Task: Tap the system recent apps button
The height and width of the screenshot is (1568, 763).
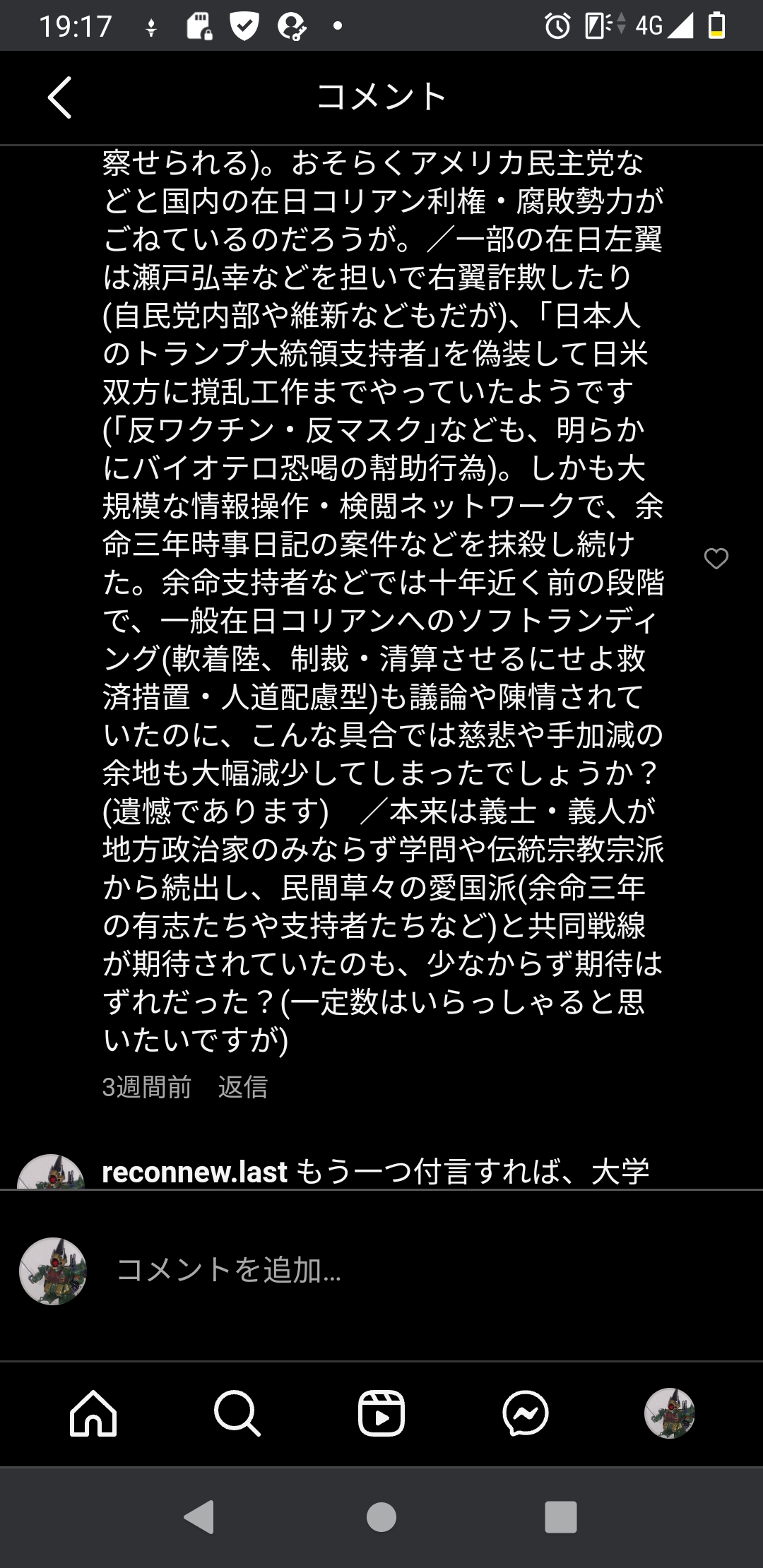Action: (x=561, y=1516)
